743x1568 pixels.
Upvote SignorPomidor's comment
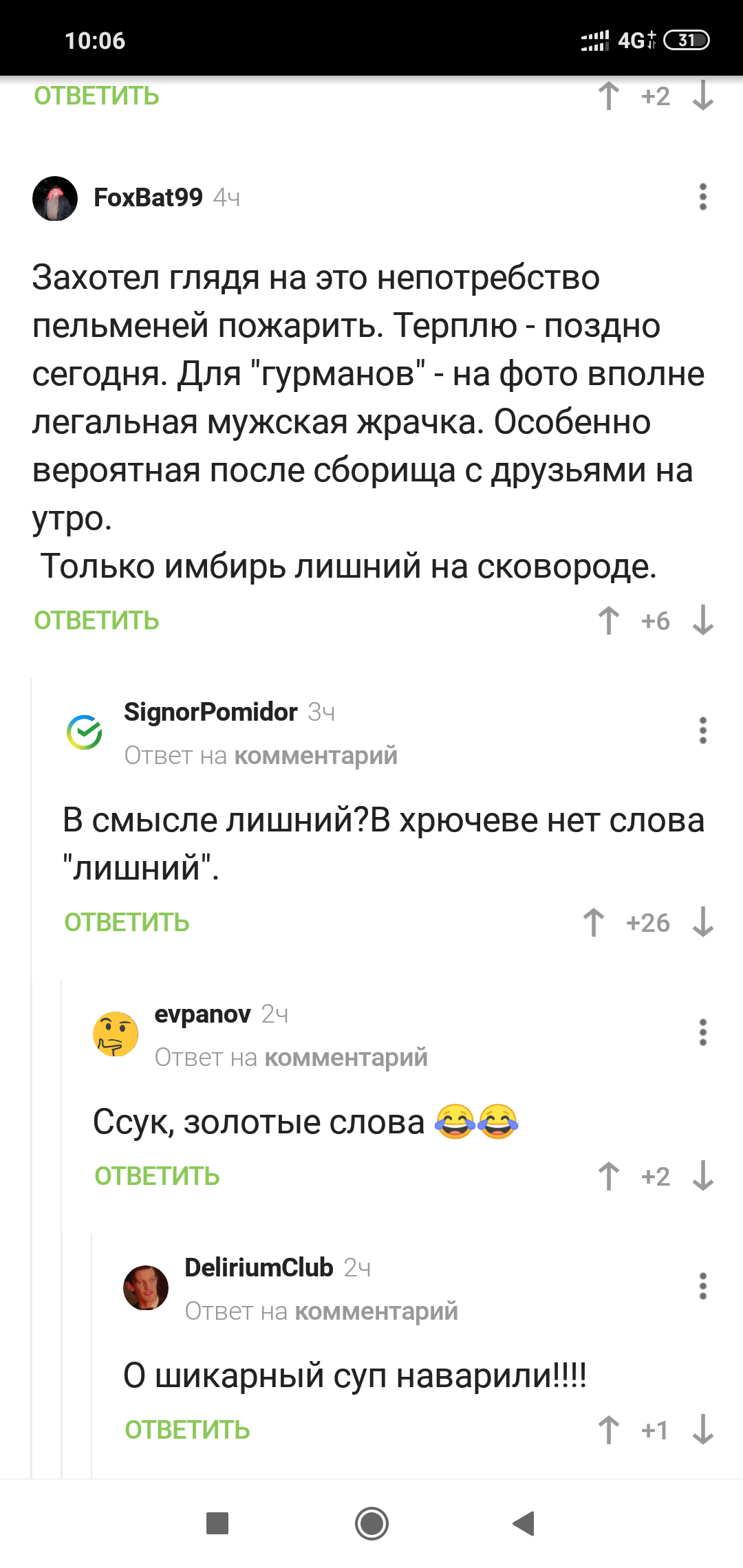594,922
